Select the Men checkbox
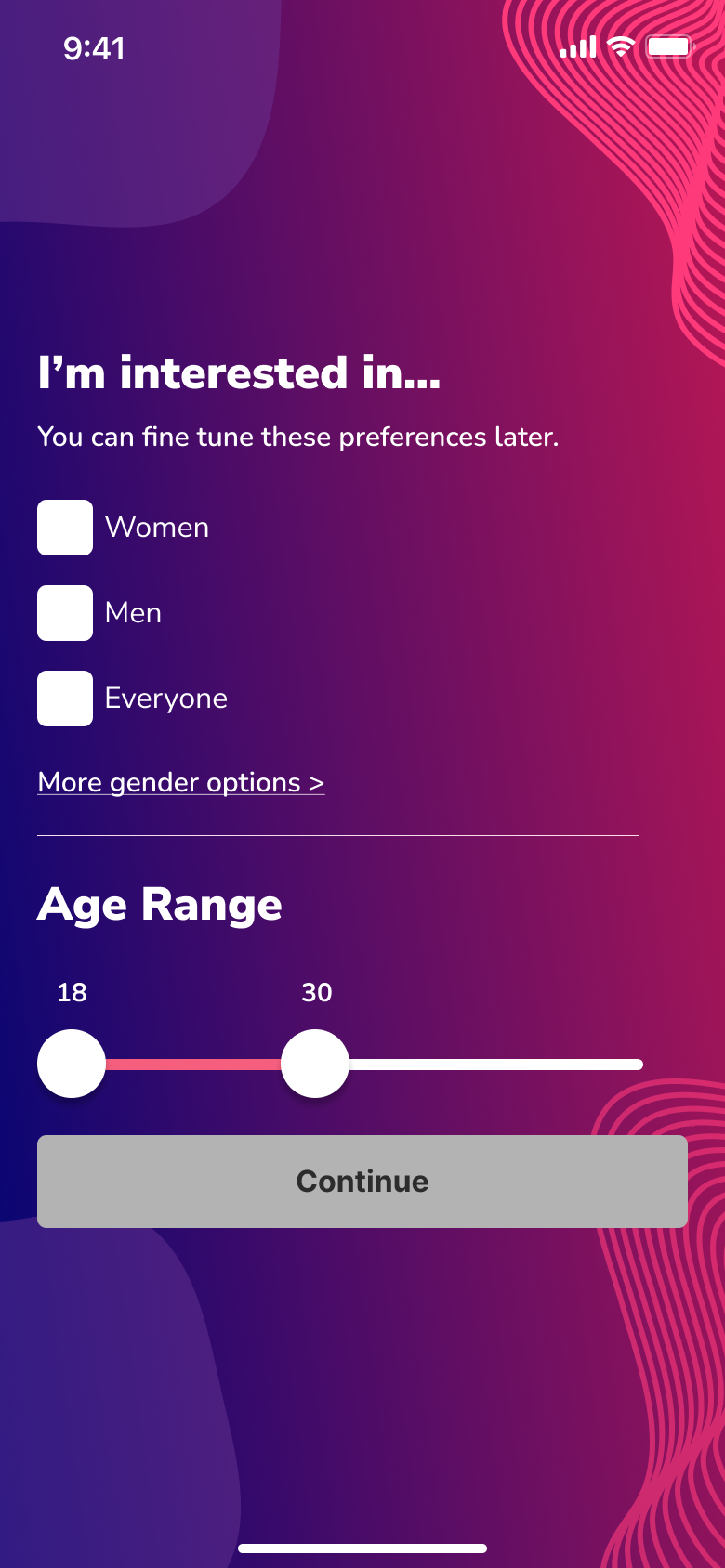Image resolution: width=725 pixels, height=1568 pixels. coord(65,613)
